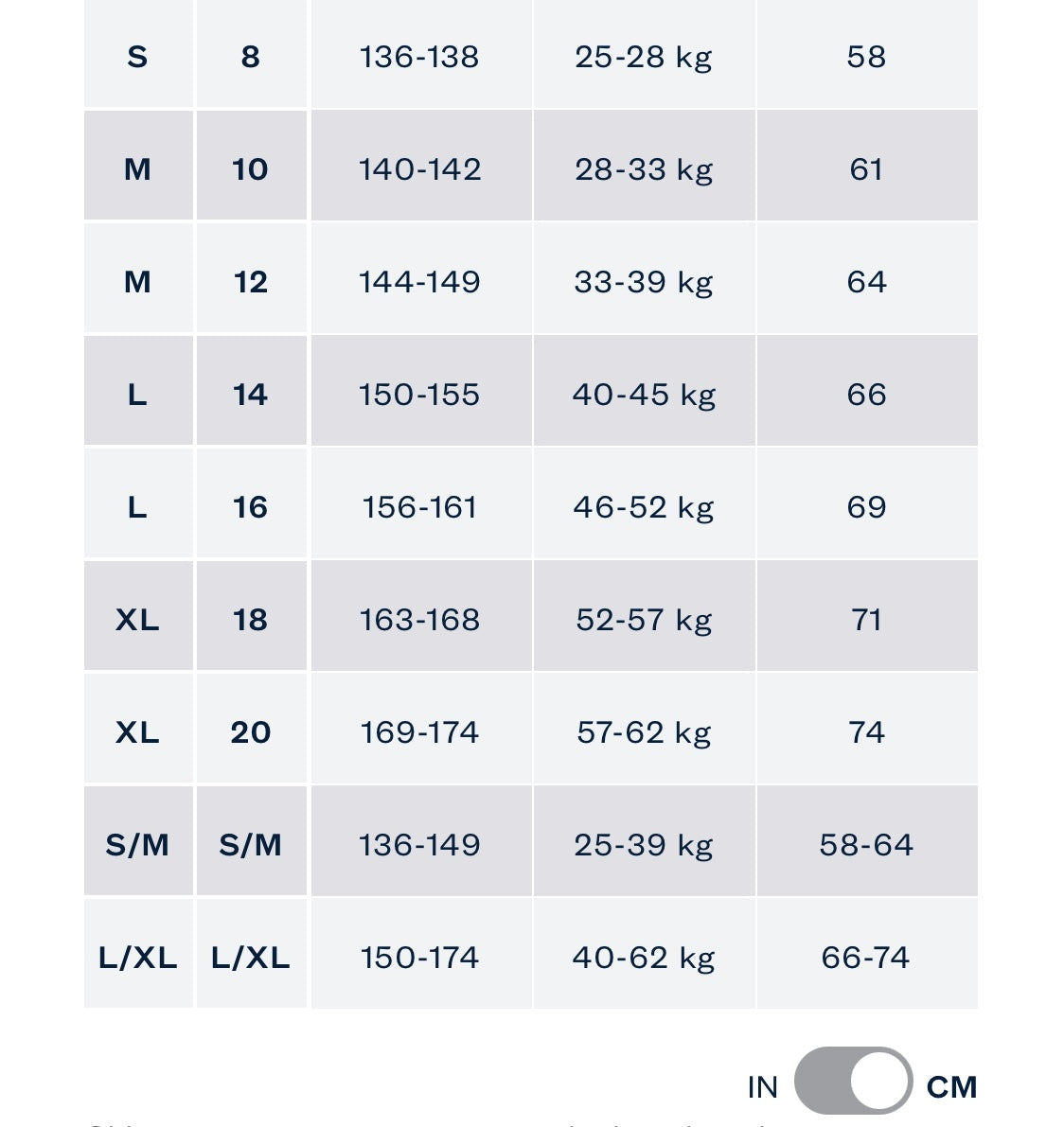This screenshot has height=1127, width=1064.
Task: Toggle the IN/CM unit switch
Action: point(853,1081)
